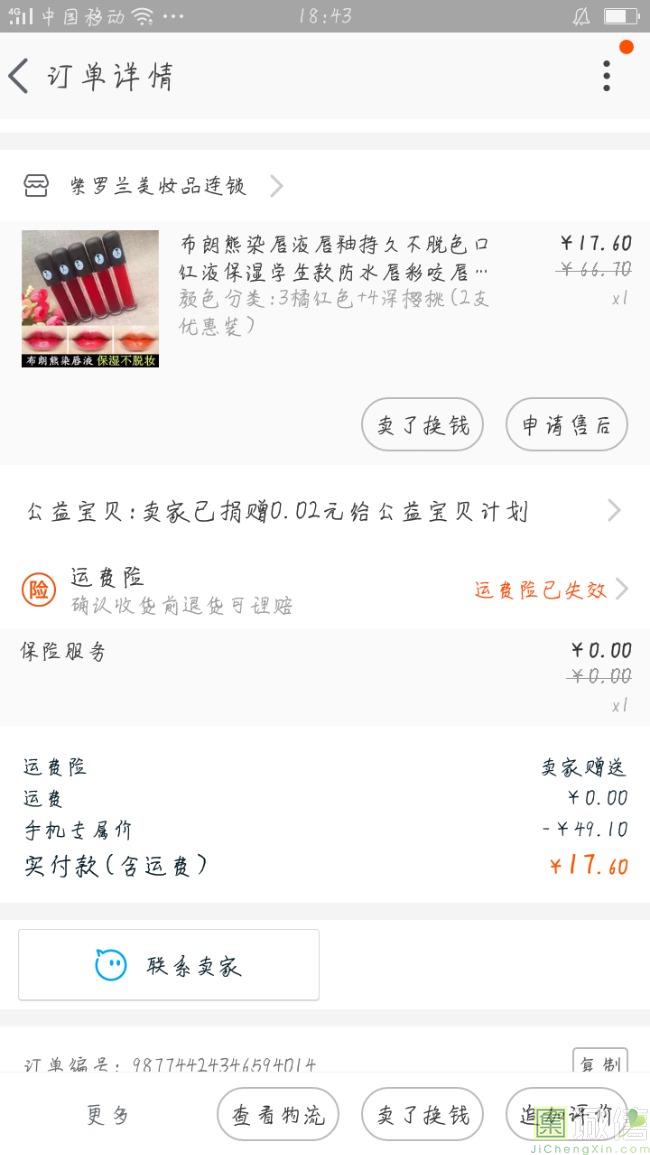The width and height of the screenshot is (650, 1155).
Task: Copy the order number with 复制
Action: pyautogui.click(x=599, y=1062)
